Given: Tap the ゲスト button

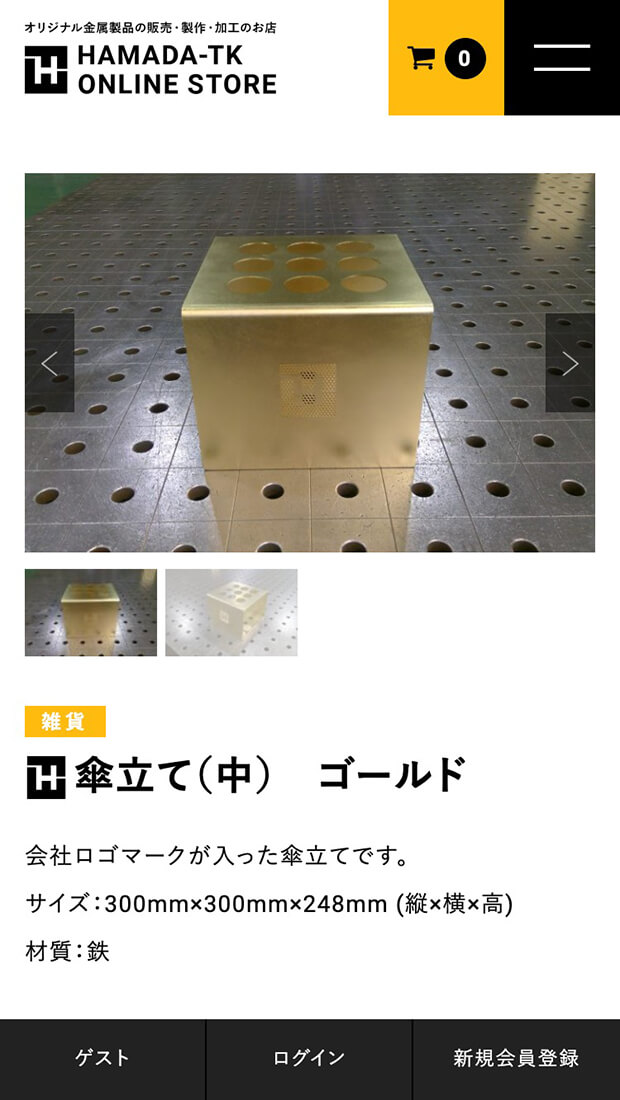Looking at the screenshot, I should tap(102, 1059).
